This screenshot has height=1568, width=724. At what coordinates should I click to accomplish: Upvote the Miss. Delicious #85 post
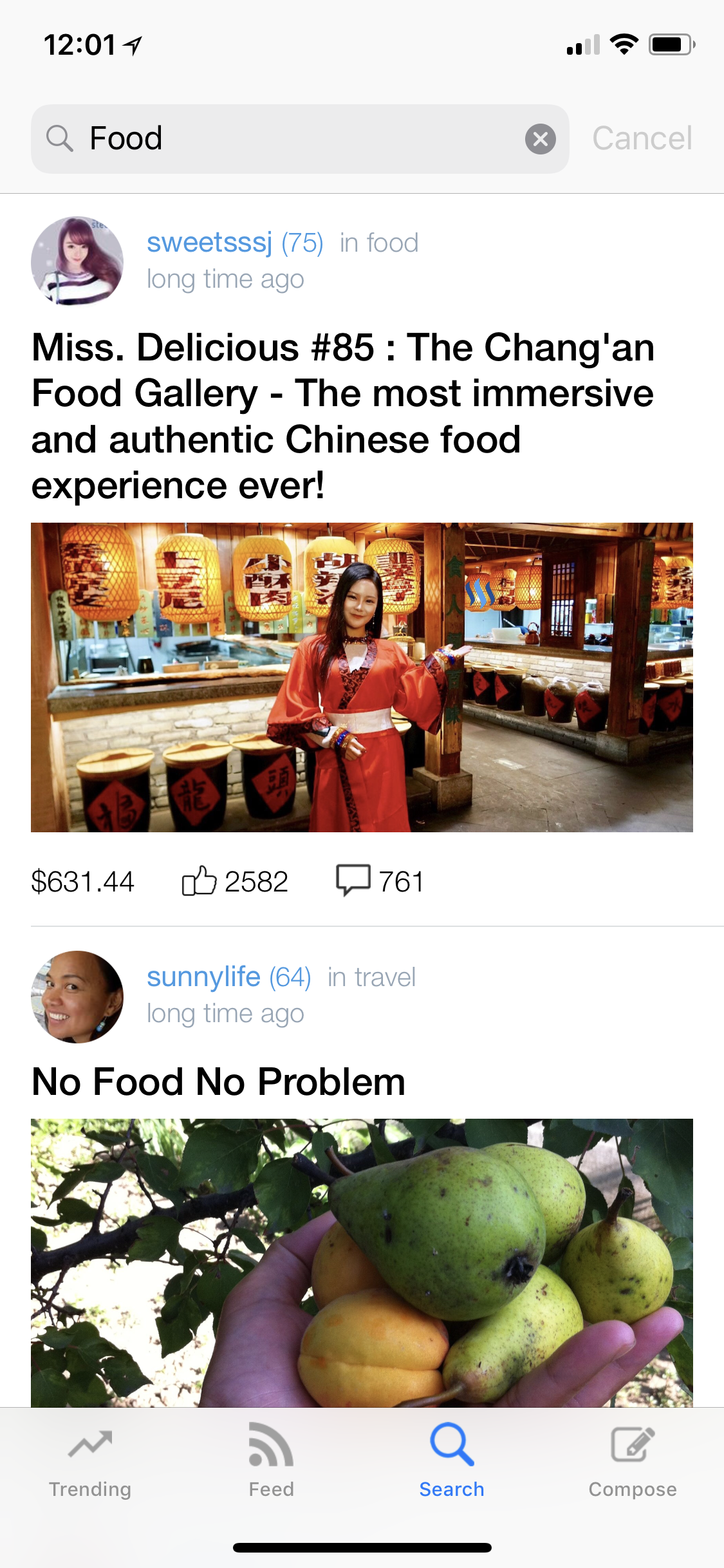click(200, 881)
